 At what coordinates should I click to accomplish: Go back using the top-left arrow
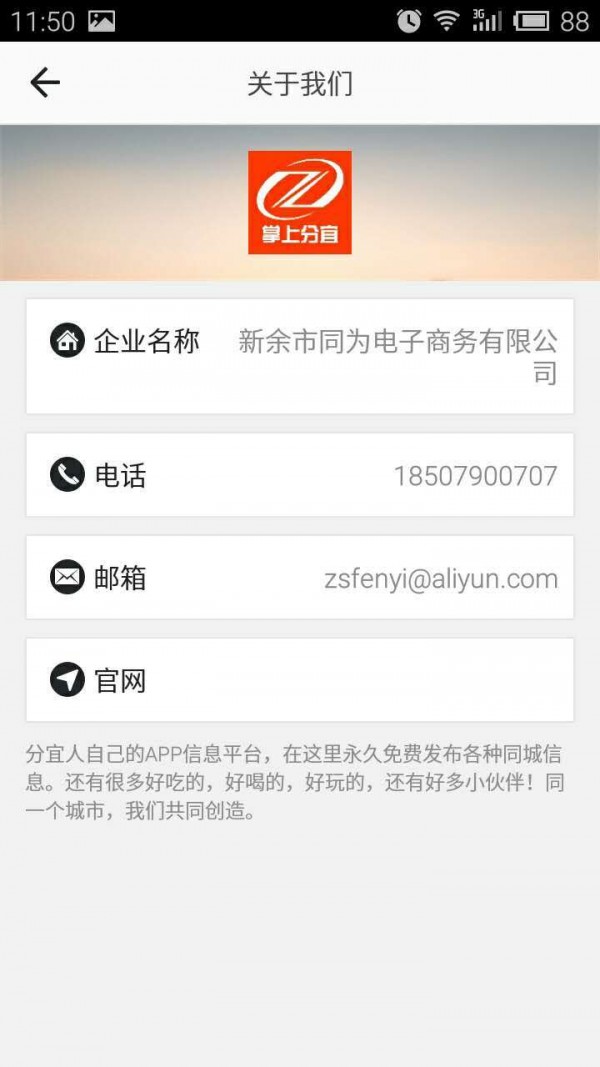tap(45, 83)
